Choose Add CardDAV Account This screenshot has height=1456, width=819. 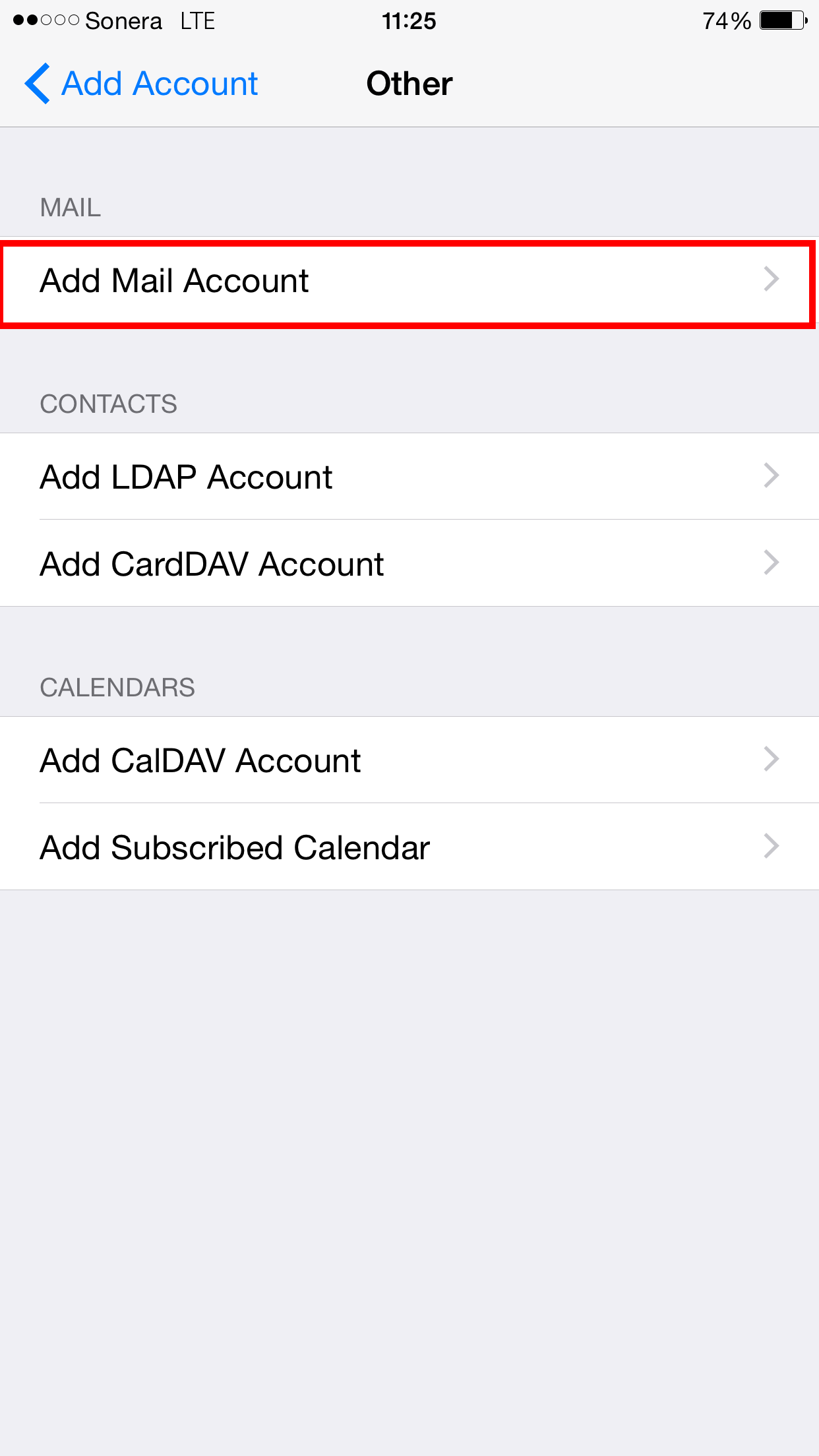point(409,563)
